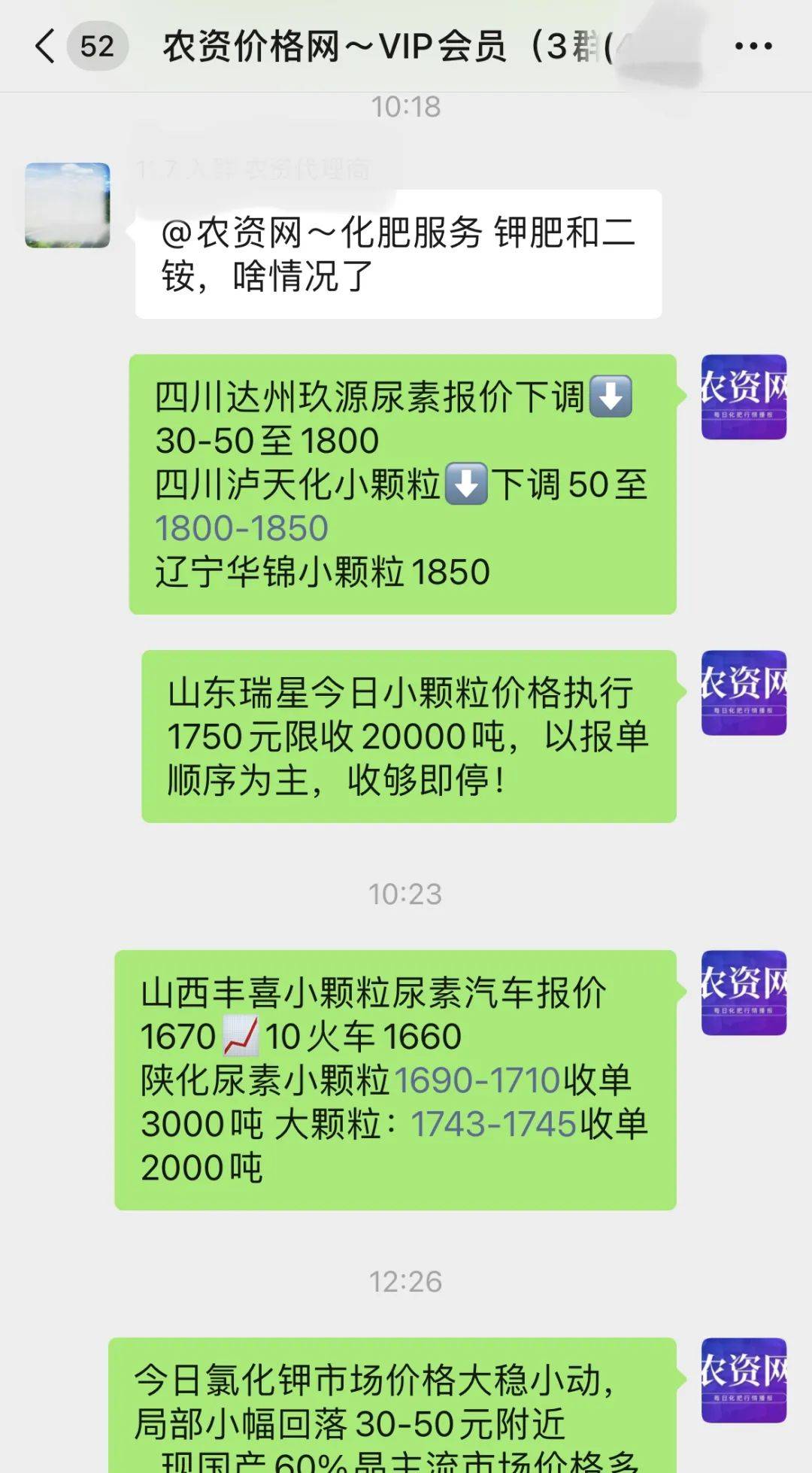Open the sender's profile avatar beside the @mention
Screen dimensions: 812x1473
pyautogui.click(x=68, y=207)
